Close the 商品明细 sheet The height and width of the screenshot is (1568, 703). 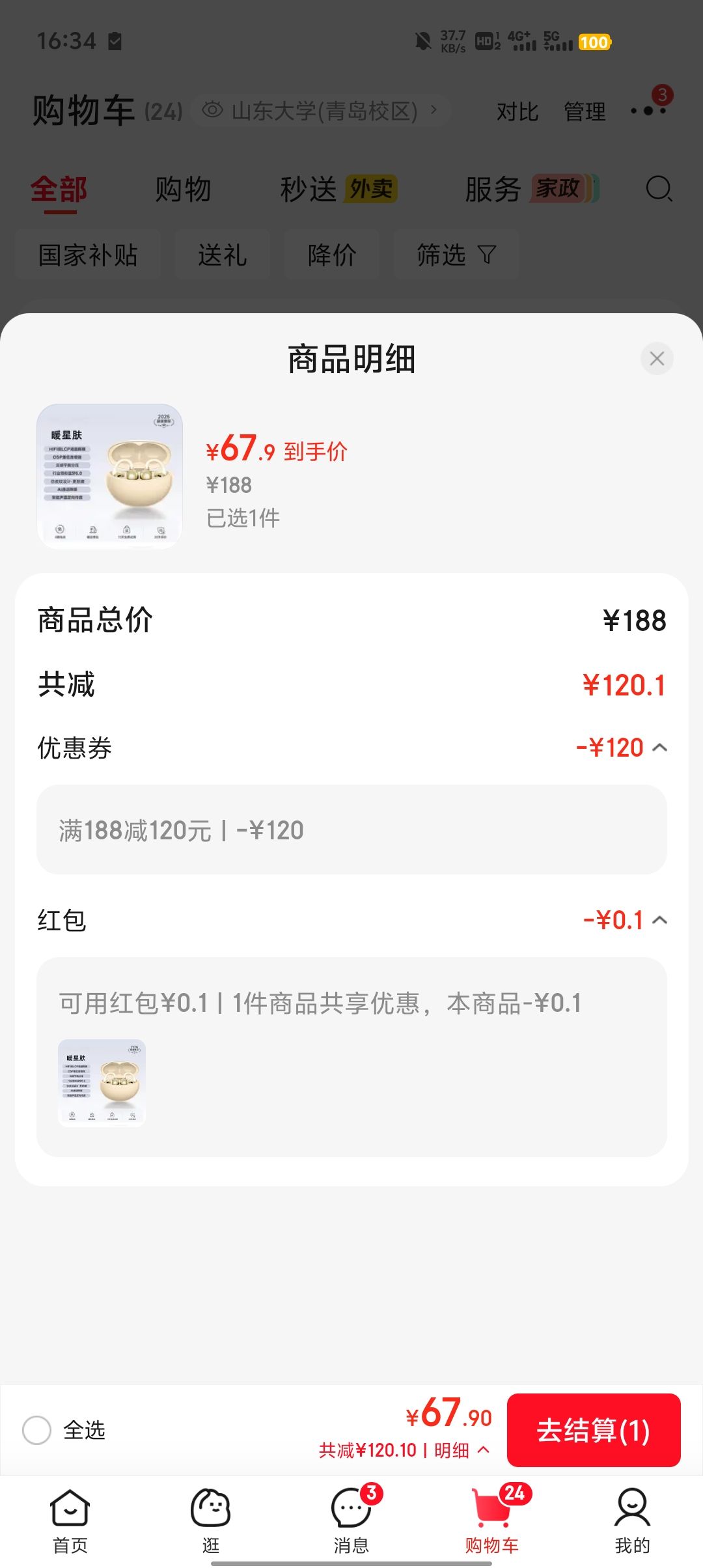click(657, 358)
